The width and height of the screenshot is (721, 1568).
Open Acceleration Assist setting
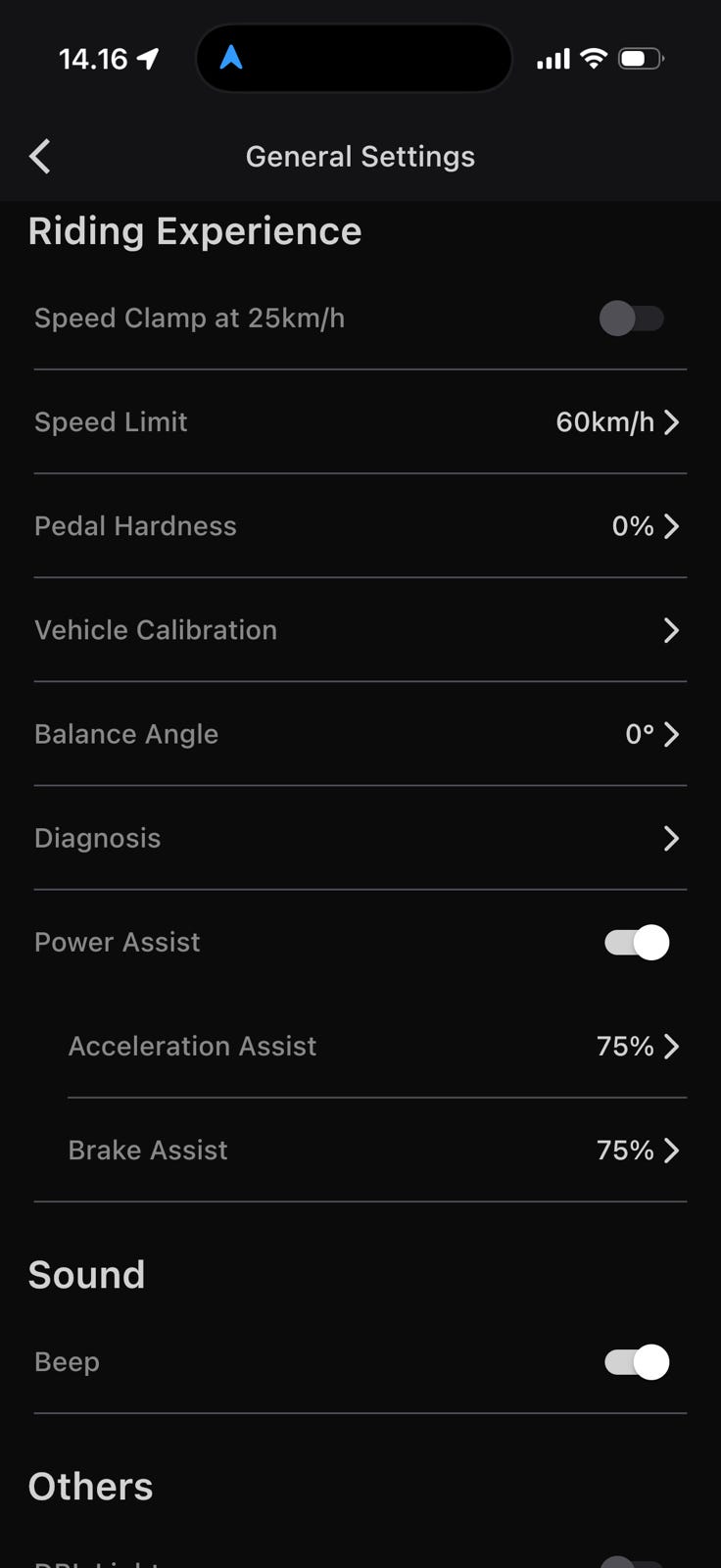(377, 1047)
